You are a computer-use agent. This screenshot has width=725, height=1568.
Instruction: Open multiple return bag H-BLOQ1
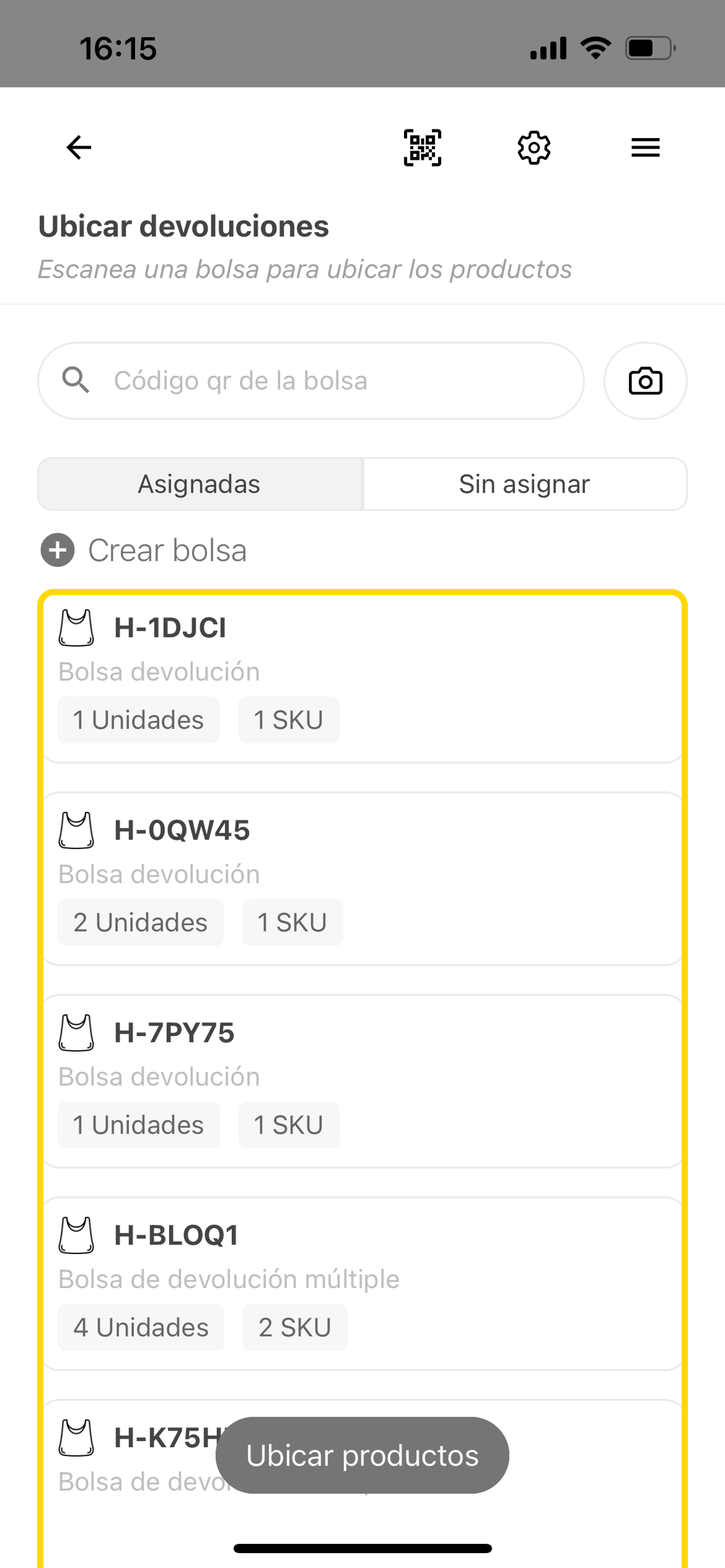[362, 1283]
